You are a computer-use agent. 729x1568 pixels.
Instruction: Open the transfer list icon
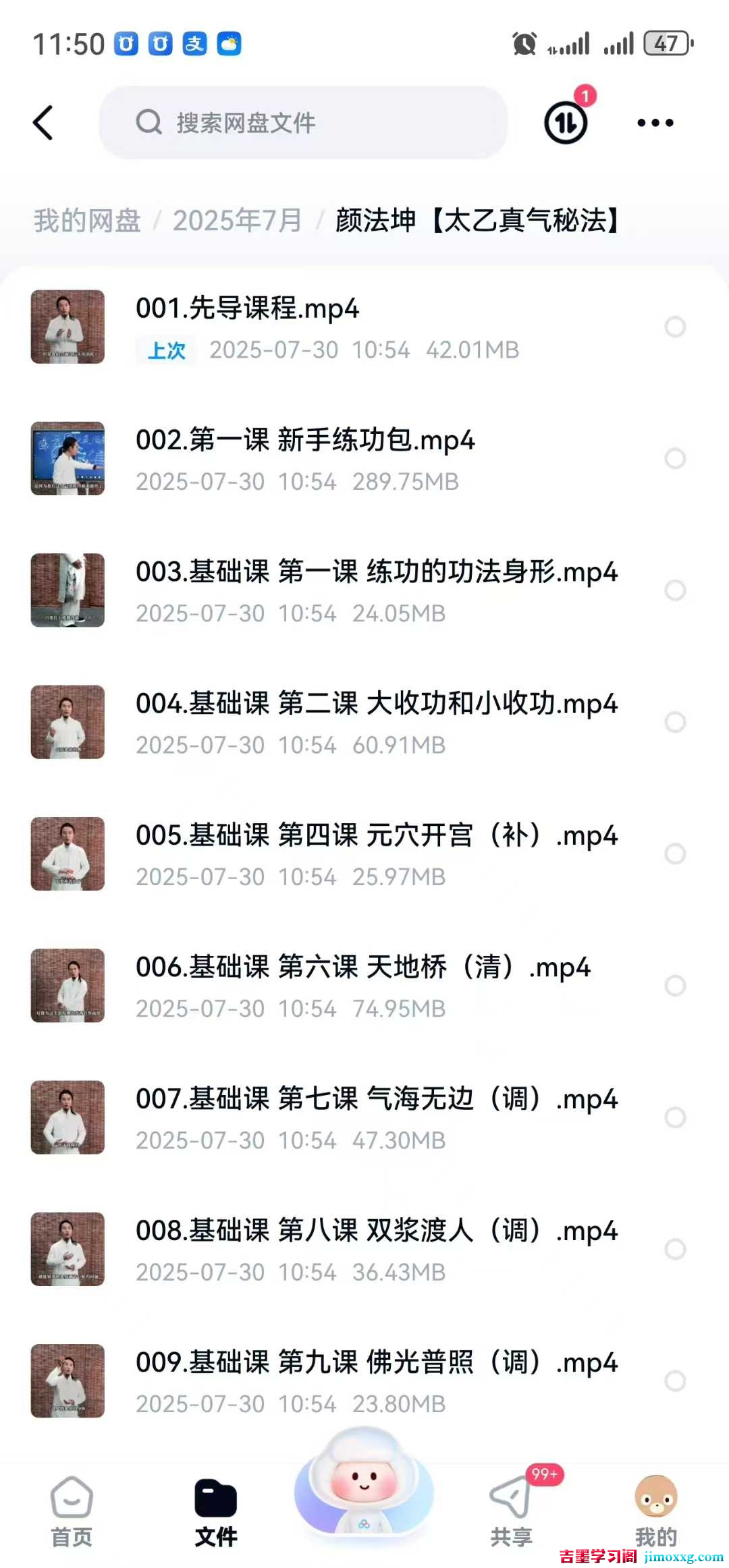tap(566, 123)
